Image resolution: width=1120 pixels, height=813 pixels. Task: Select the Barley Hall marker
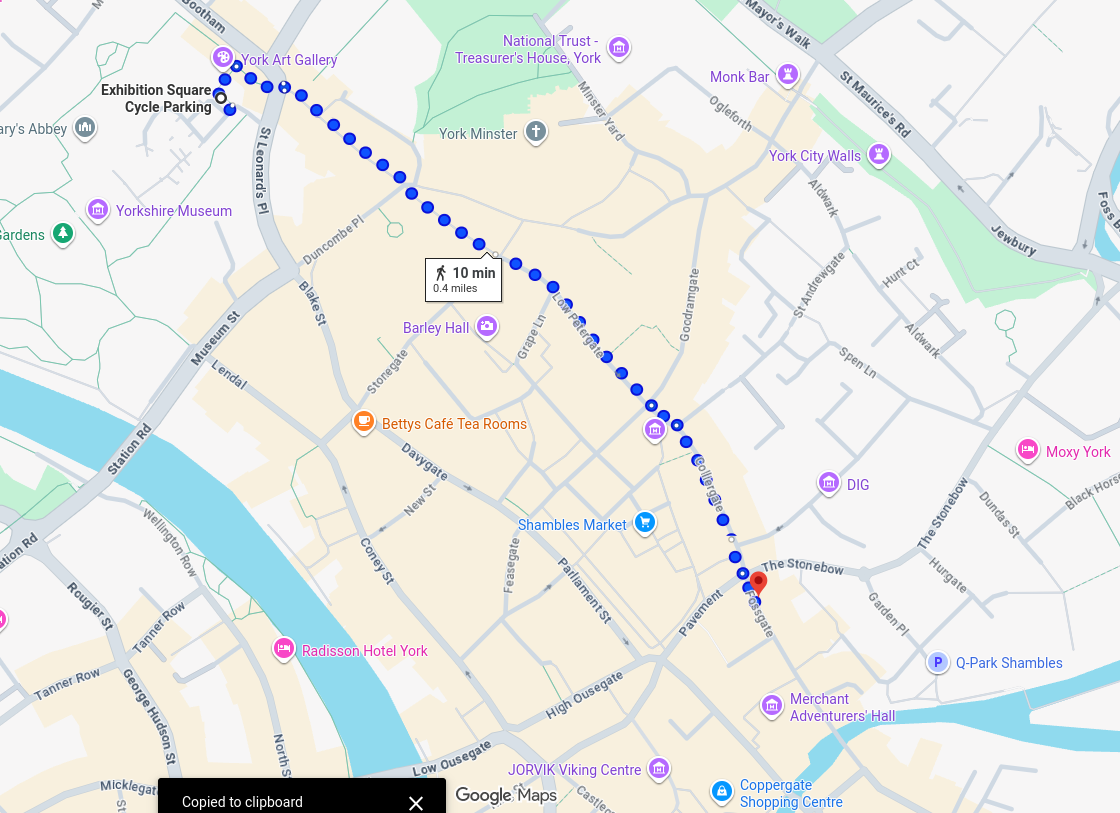(487, 327)
